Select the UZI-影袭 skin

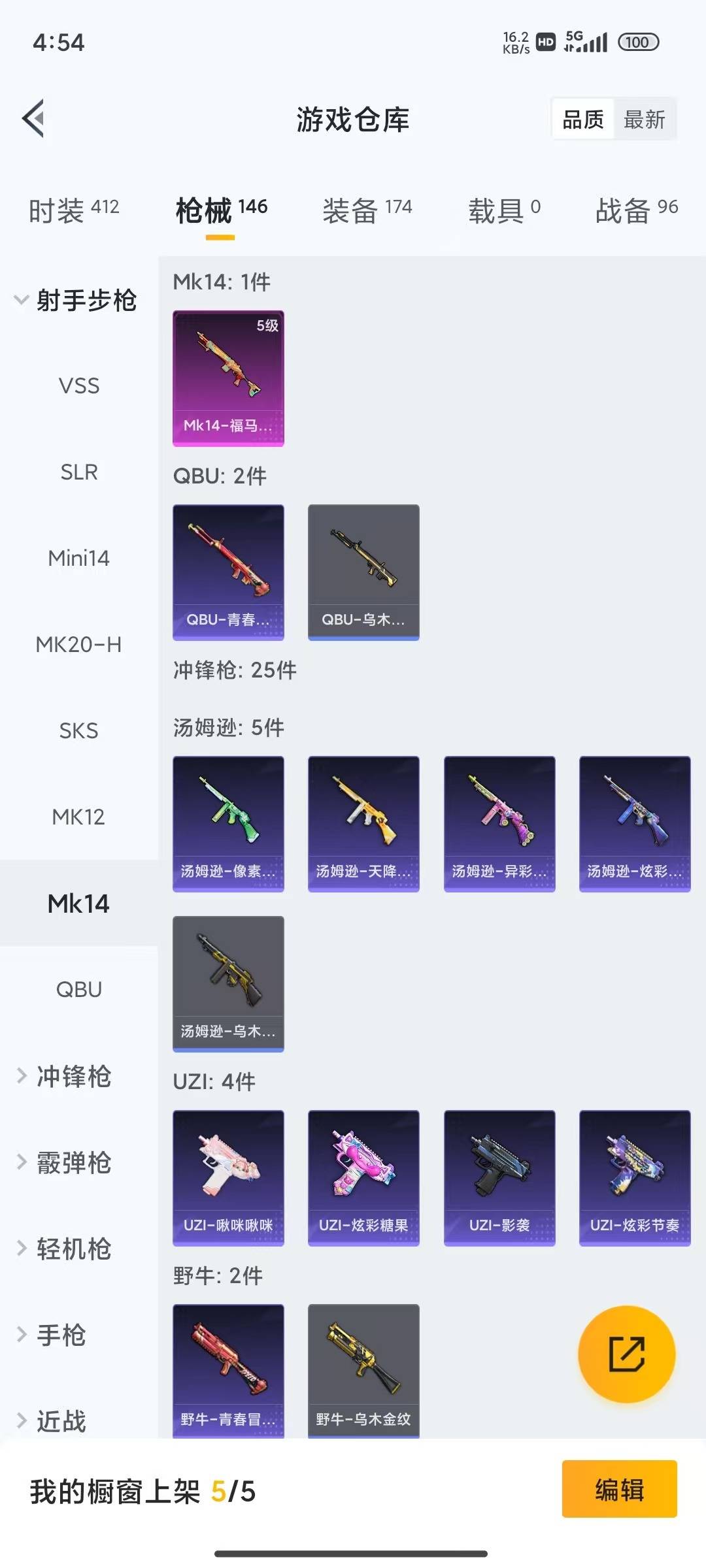(499, 1176)
